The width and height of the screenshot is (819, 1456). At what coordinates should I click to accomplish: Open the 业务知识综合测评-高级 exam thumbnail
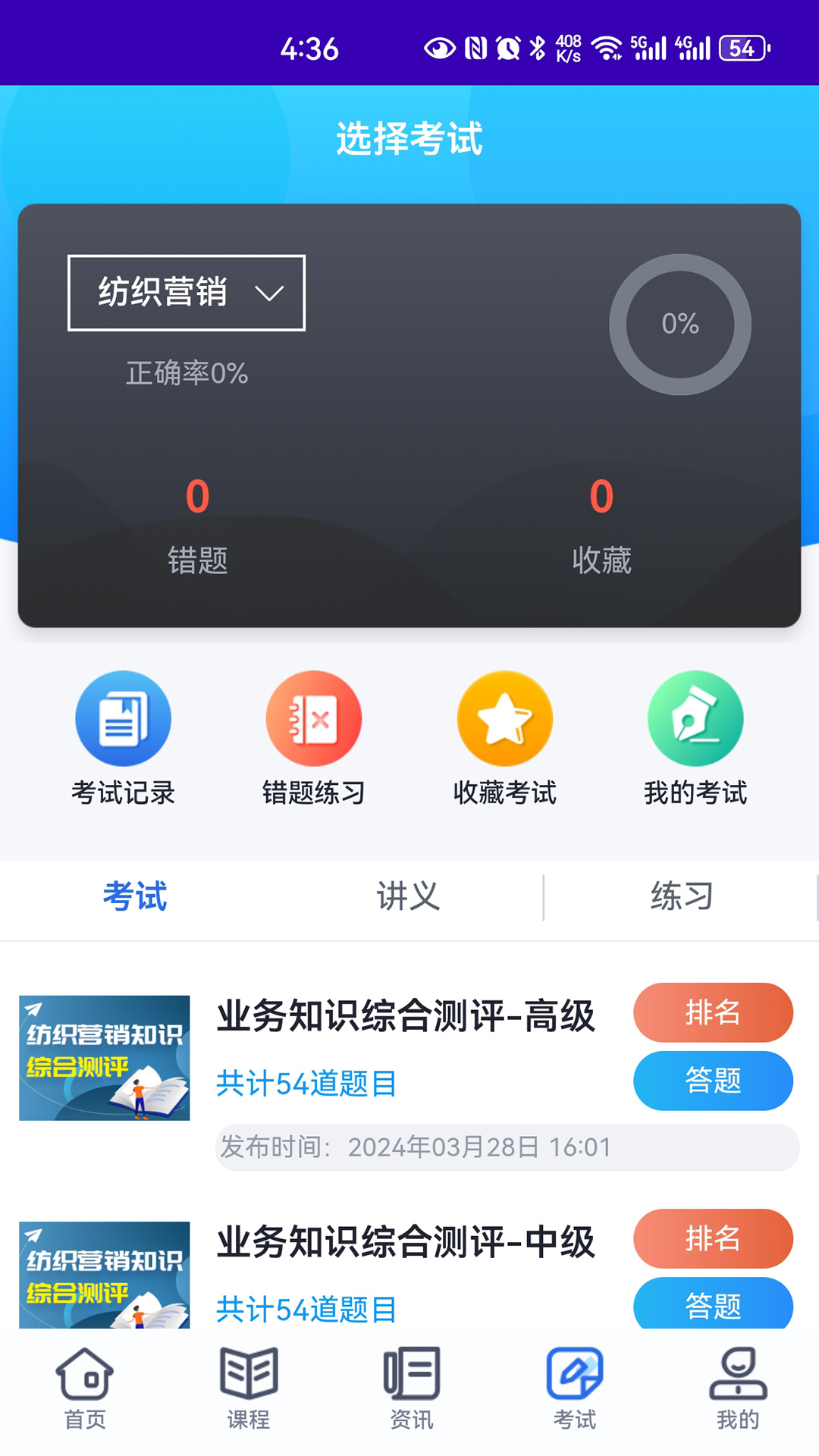[x=105, y=1058]
